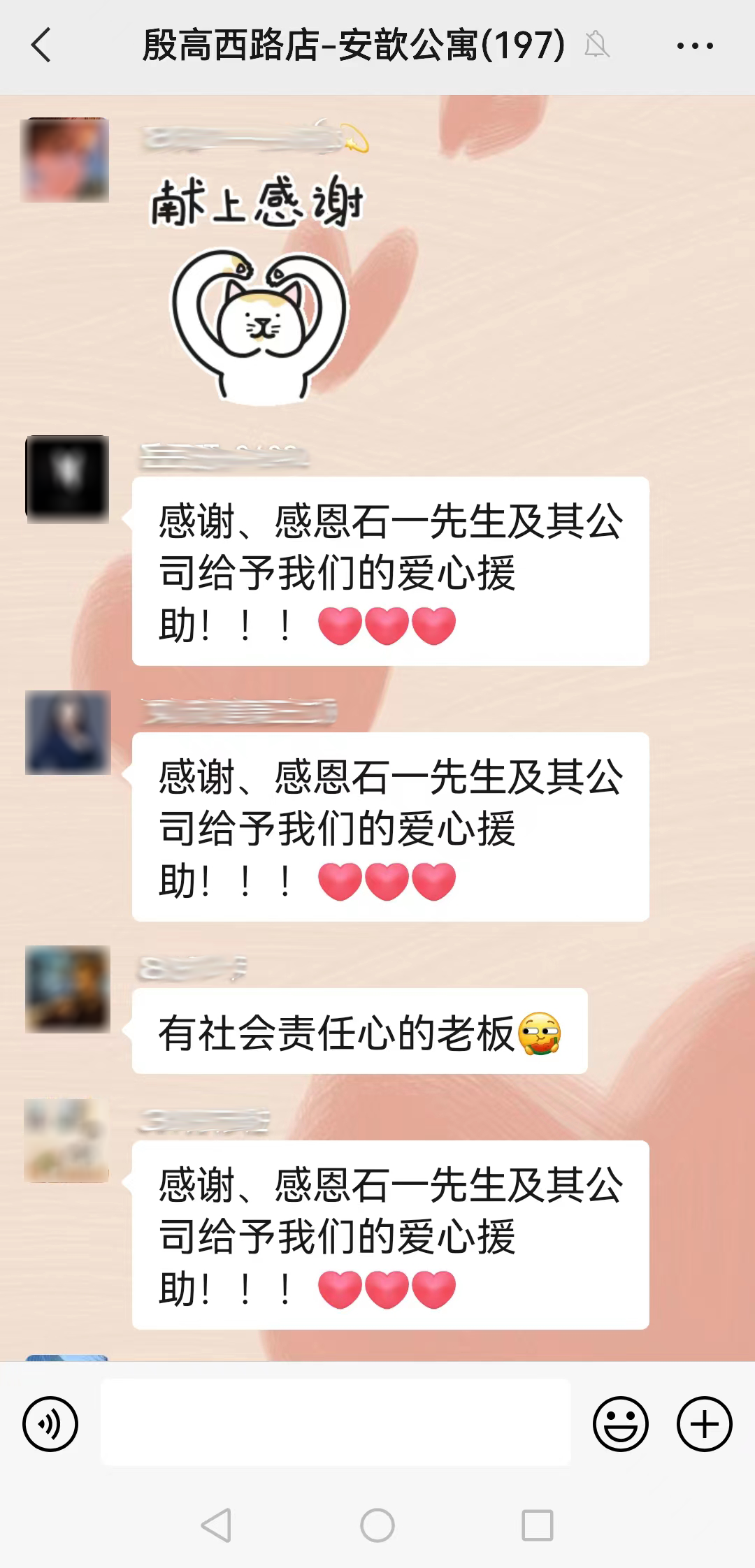Switch to voice message input
755x1568 pixels.
[50, 1423]
